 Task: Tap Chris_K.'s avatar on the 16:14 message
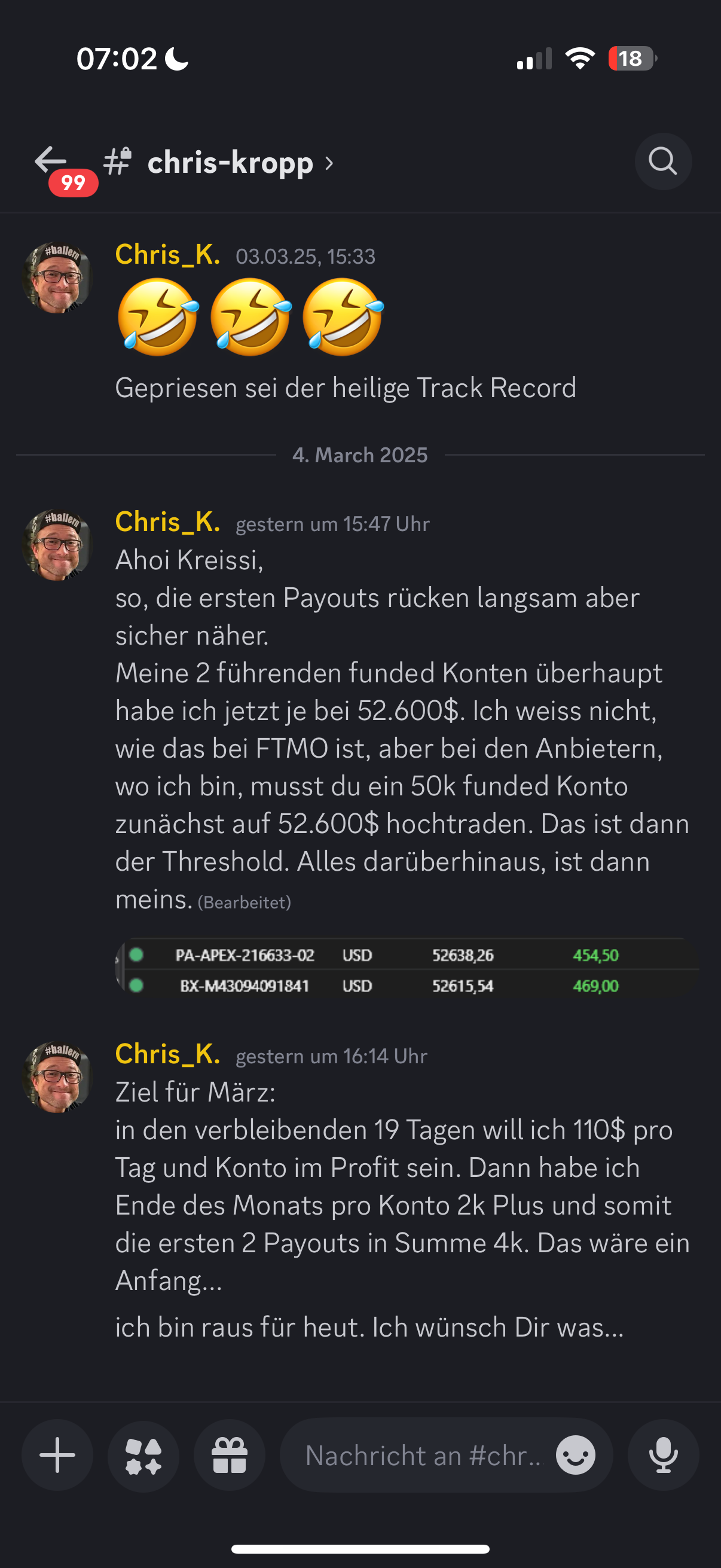pos(57,1077)
